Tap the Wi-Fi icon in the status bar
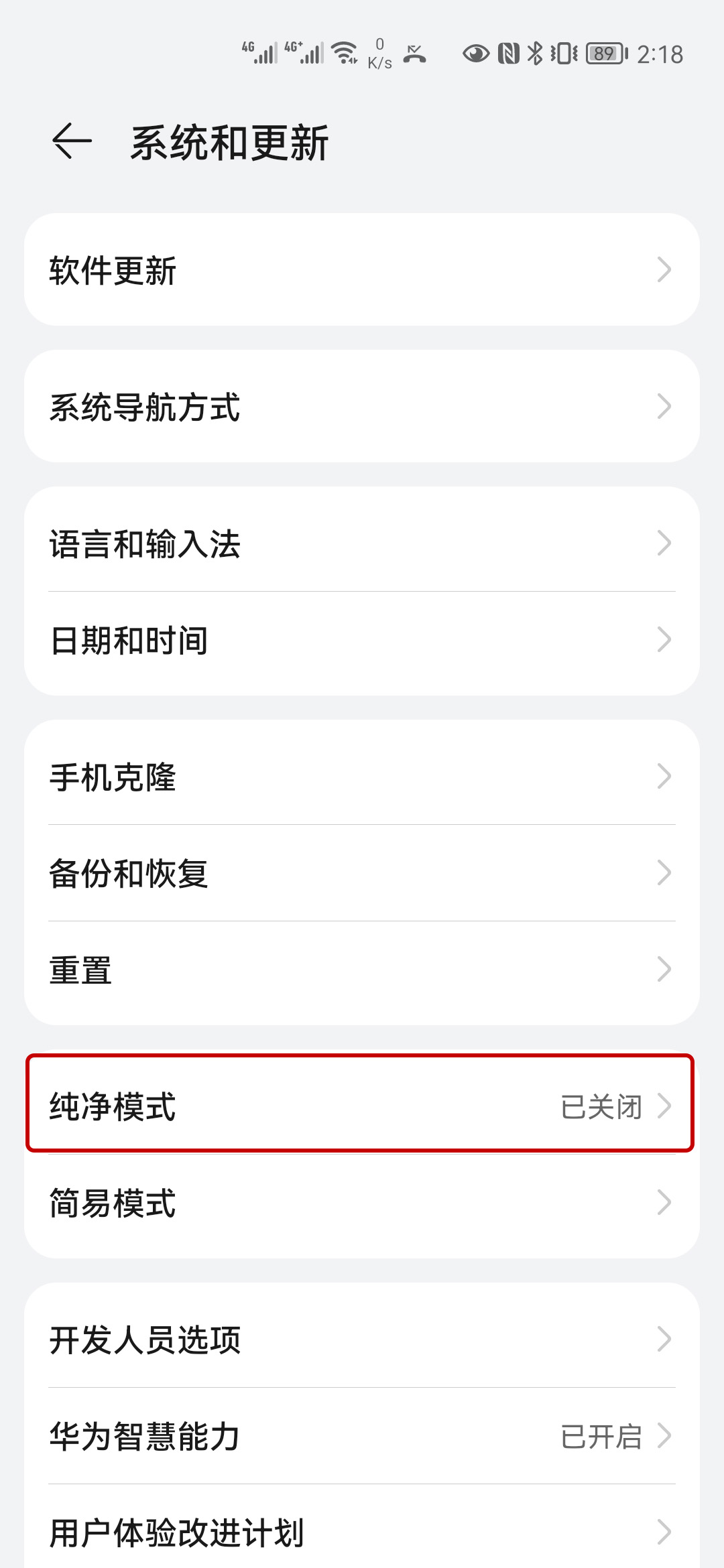This screenshot has height=1568, width=724. point(344,54)
